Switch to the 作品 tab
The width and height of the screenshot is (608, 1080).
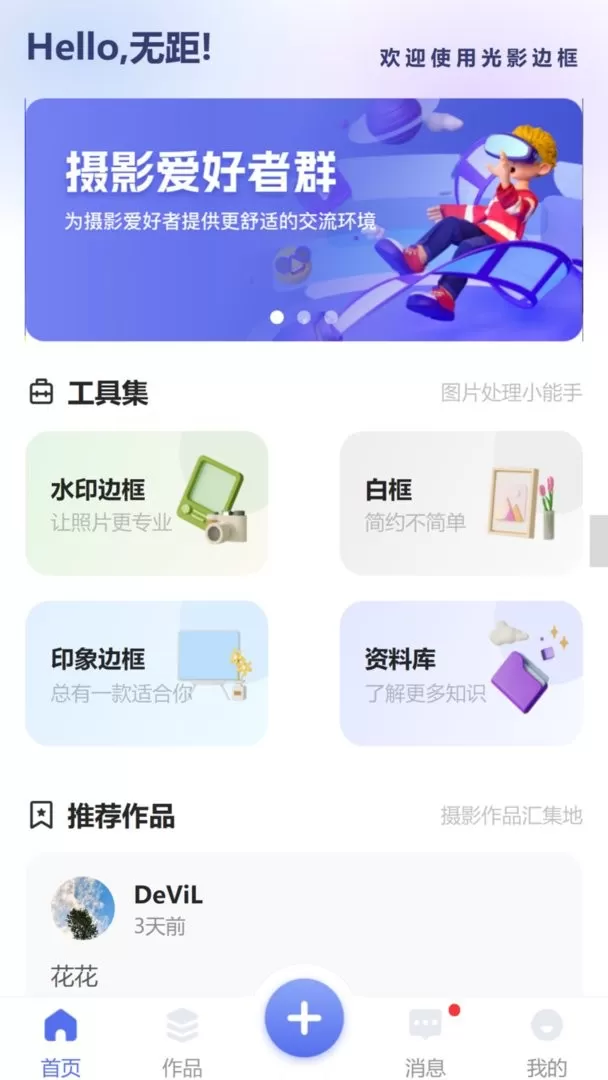pyautogui.click(x=182, y=1041)
